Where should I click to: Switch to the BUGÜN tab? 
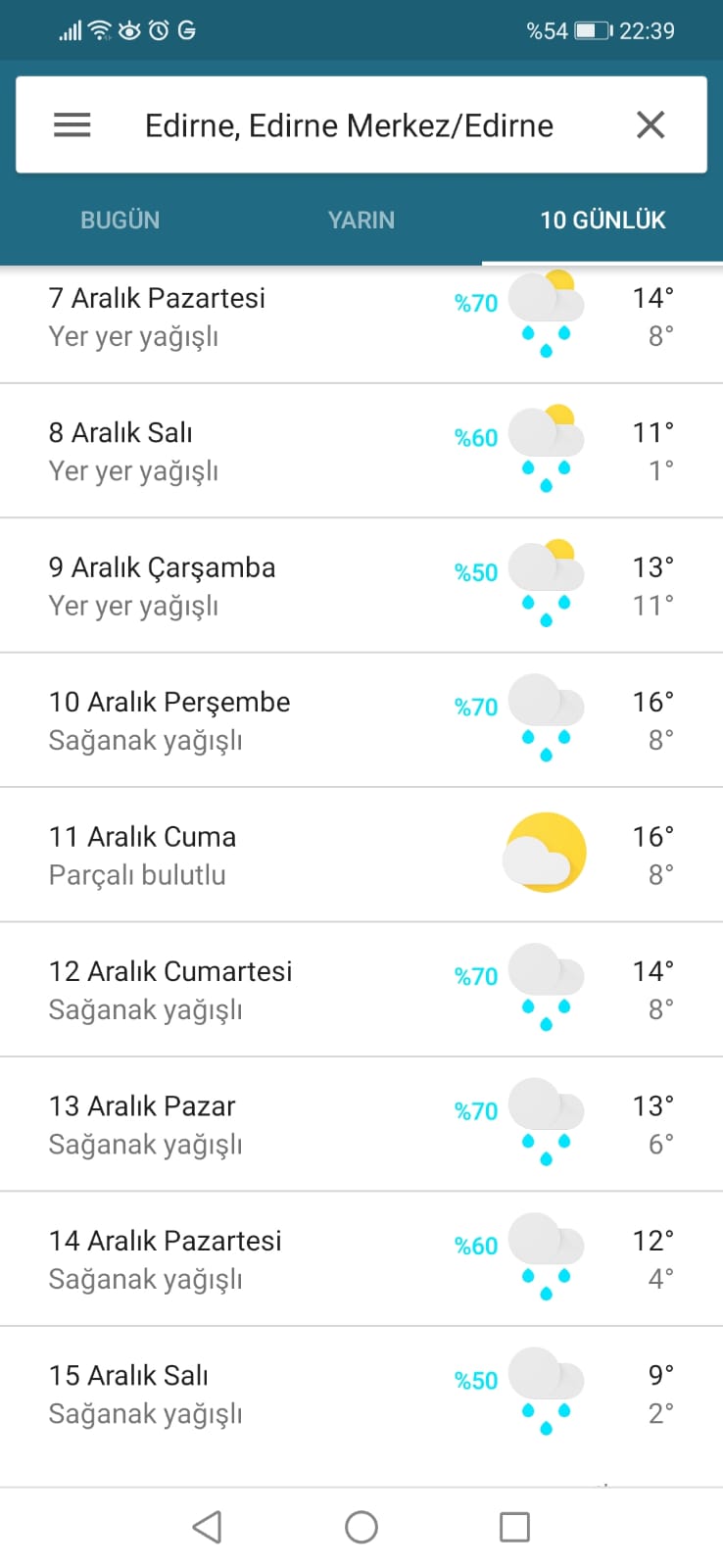click(x=120, y=220)
